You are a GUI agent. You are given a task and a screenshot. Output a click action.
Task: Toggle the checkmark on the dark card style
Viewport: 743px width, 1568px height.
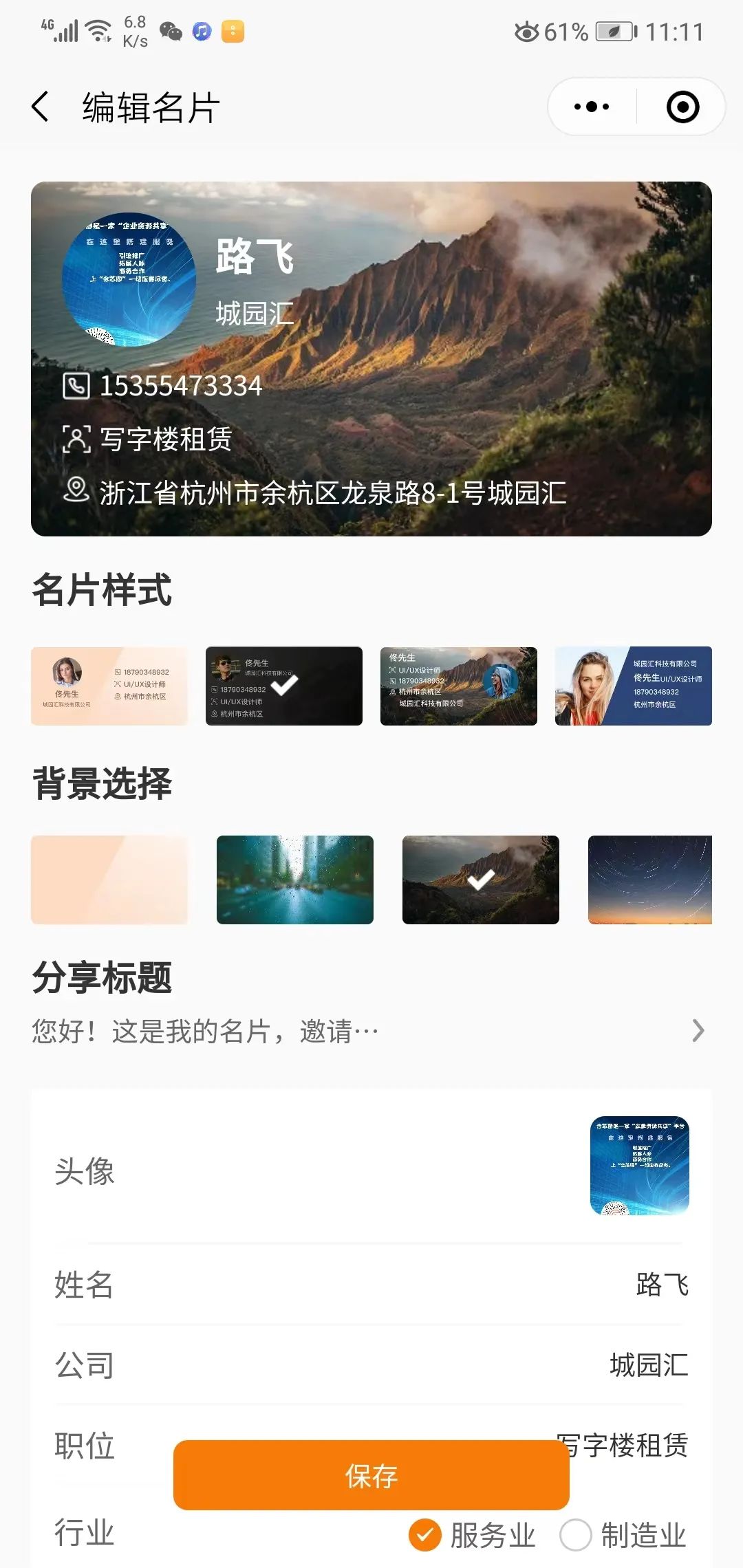pyautogui.click(x=283, y=686)
